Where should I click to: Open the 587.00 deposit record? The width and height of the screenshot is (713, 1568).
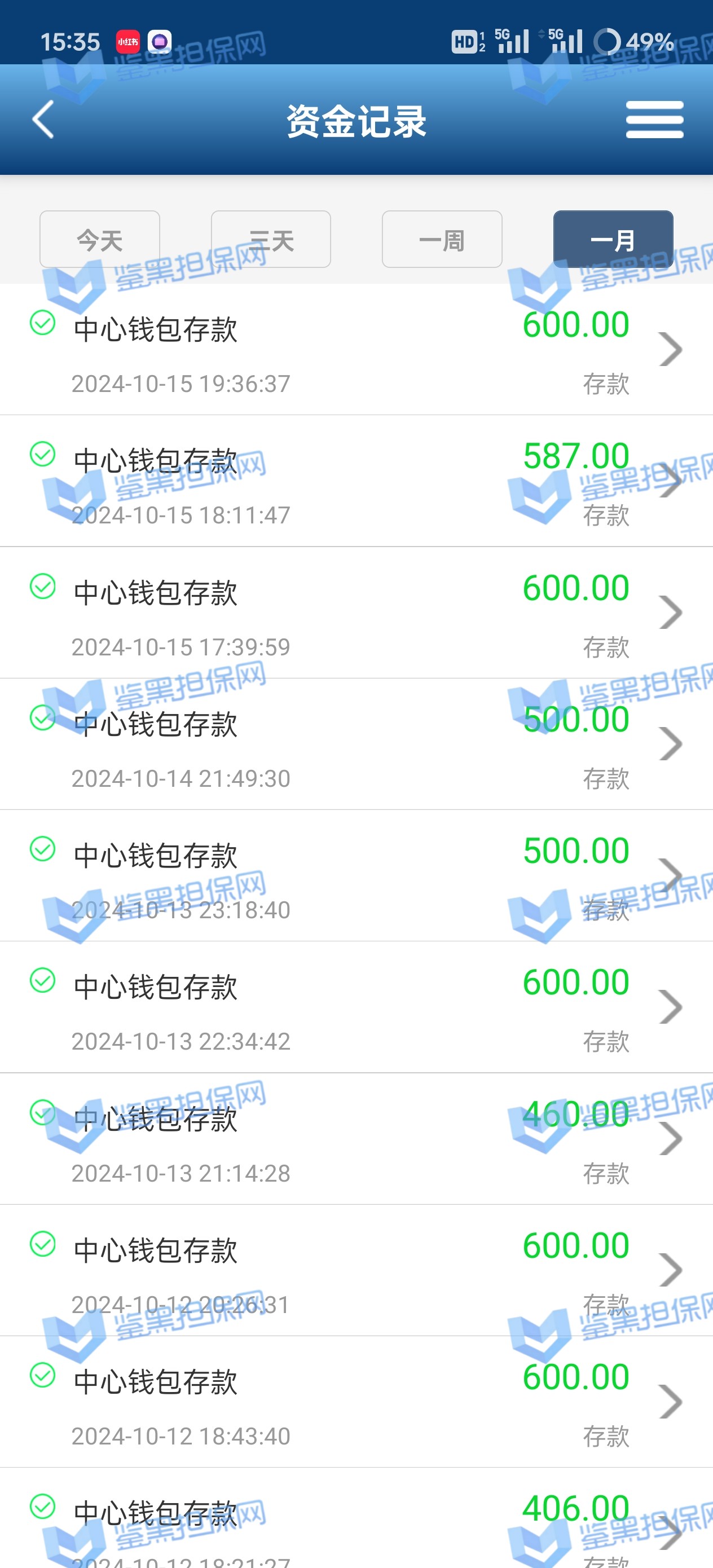pos(356,482)
